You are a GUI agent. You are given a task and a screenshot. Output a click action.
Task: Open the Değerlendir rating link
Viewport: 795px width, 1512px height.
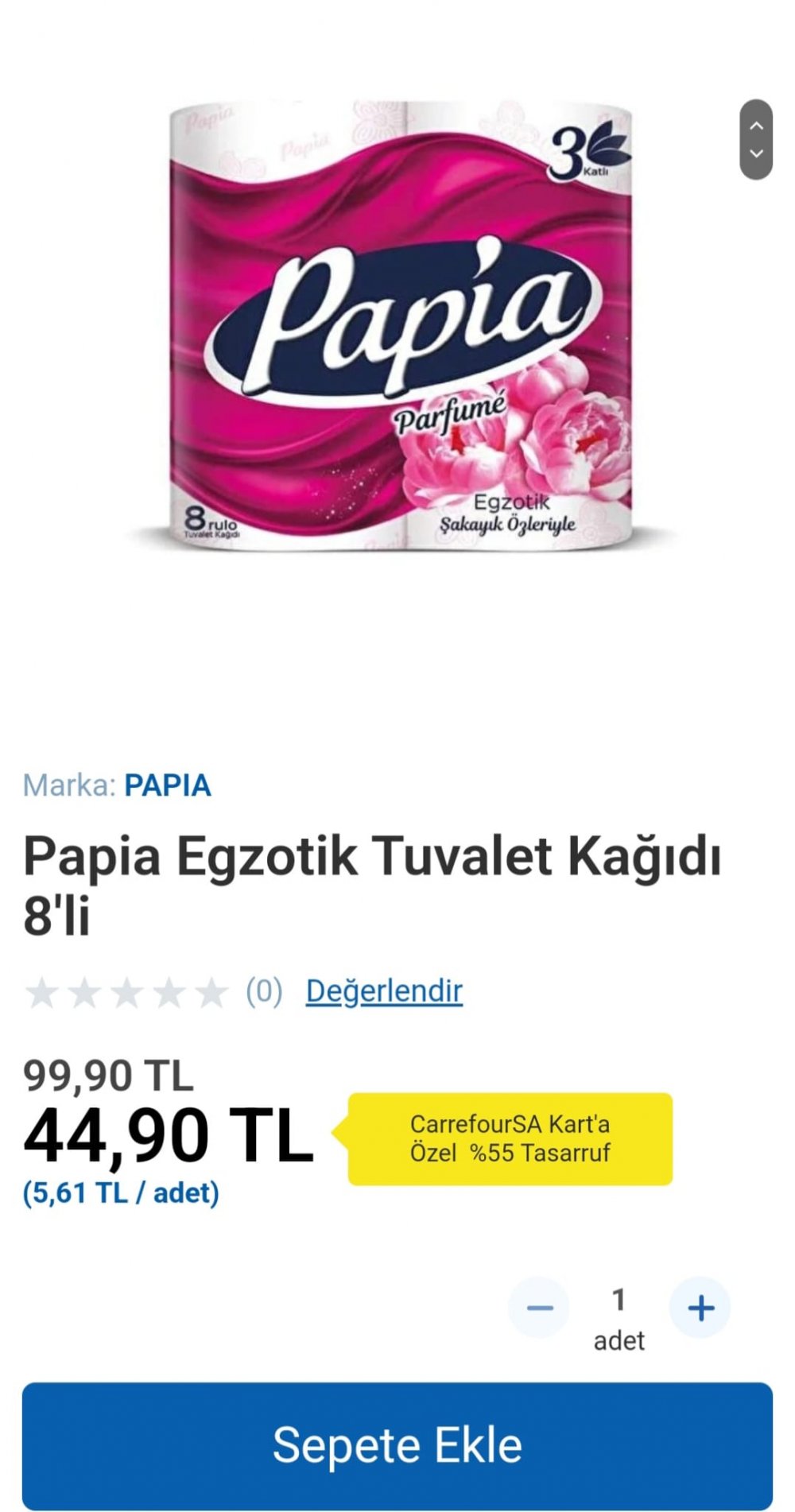[384, 991]
